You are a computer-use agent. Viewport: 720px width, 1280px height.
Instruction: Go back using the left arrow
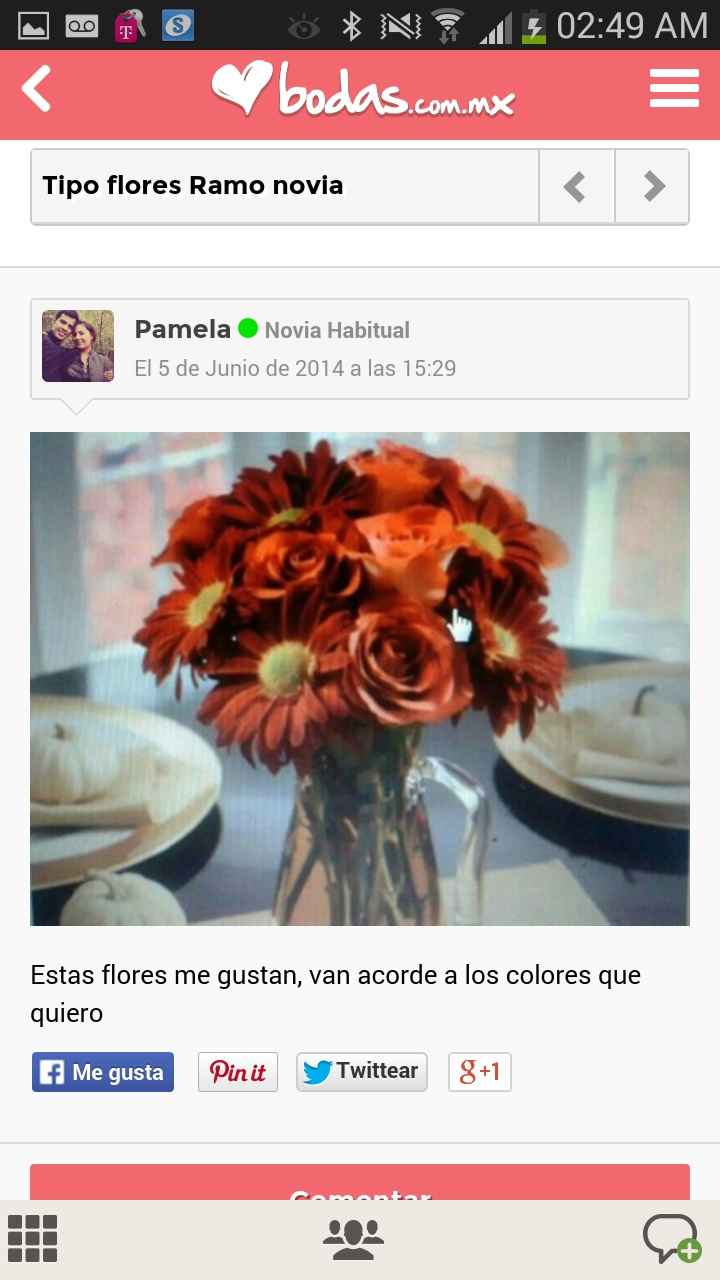38,88
